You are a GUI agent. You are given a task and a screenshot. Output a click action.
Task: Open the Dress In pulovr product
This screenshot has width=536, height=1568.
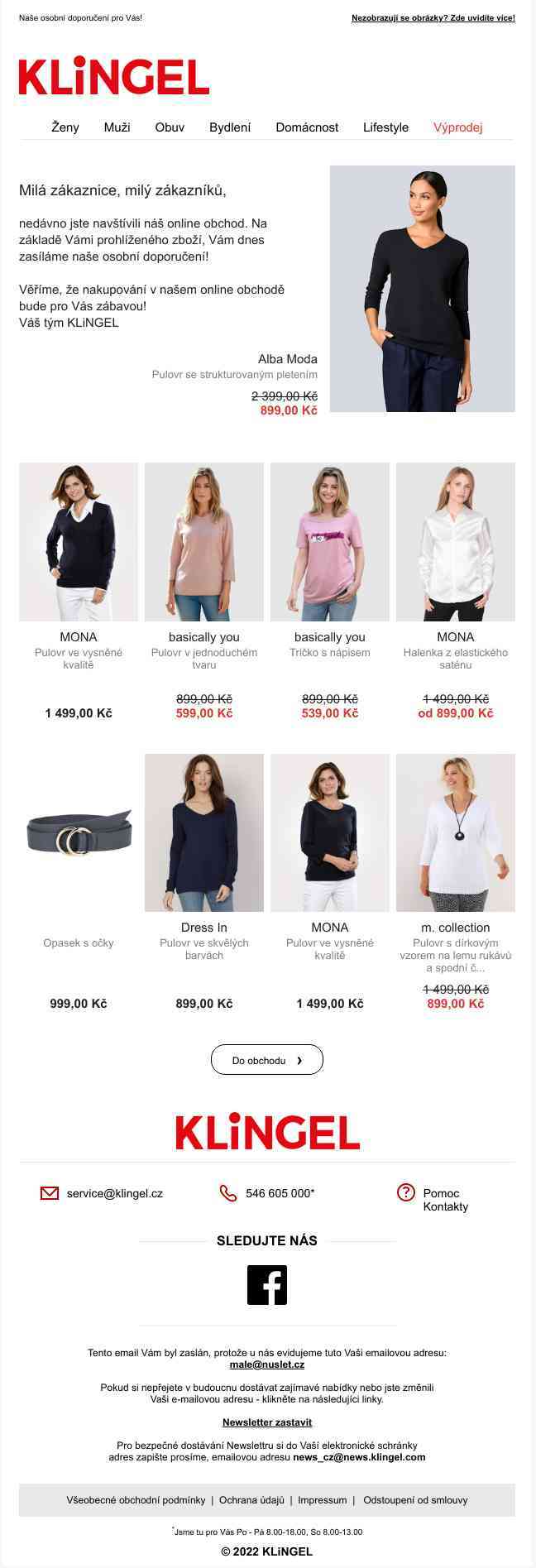[203, 832]
